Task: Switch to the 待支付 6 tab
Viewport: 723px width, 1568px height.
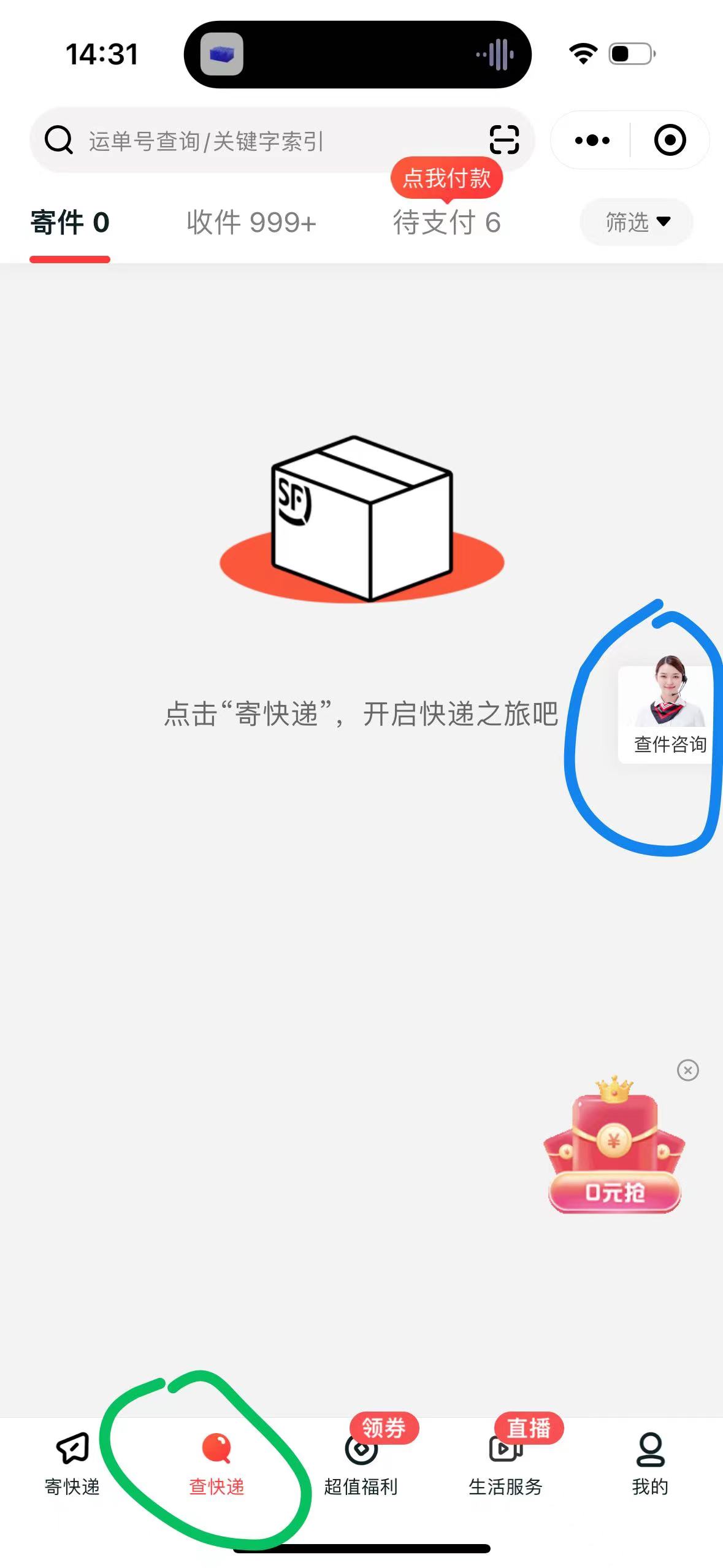Action: tap(446, 222)
